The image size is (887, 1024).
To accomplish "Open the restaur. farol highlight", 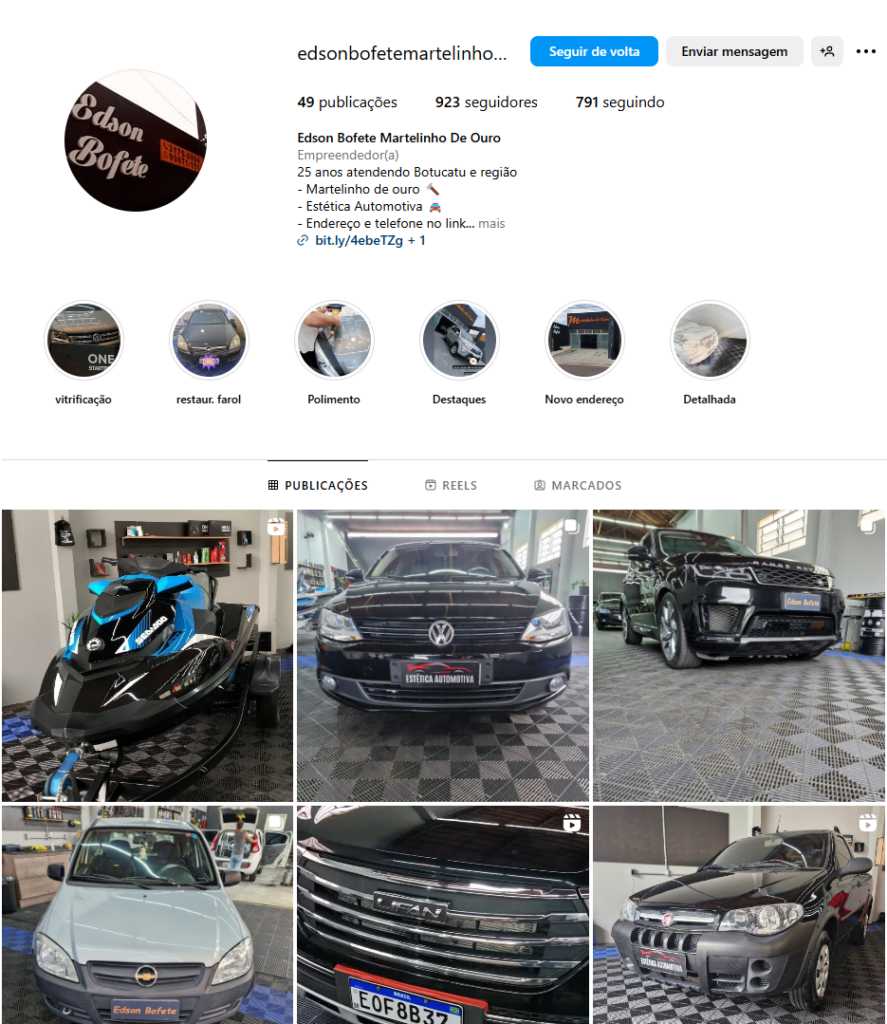I will 208,341.
